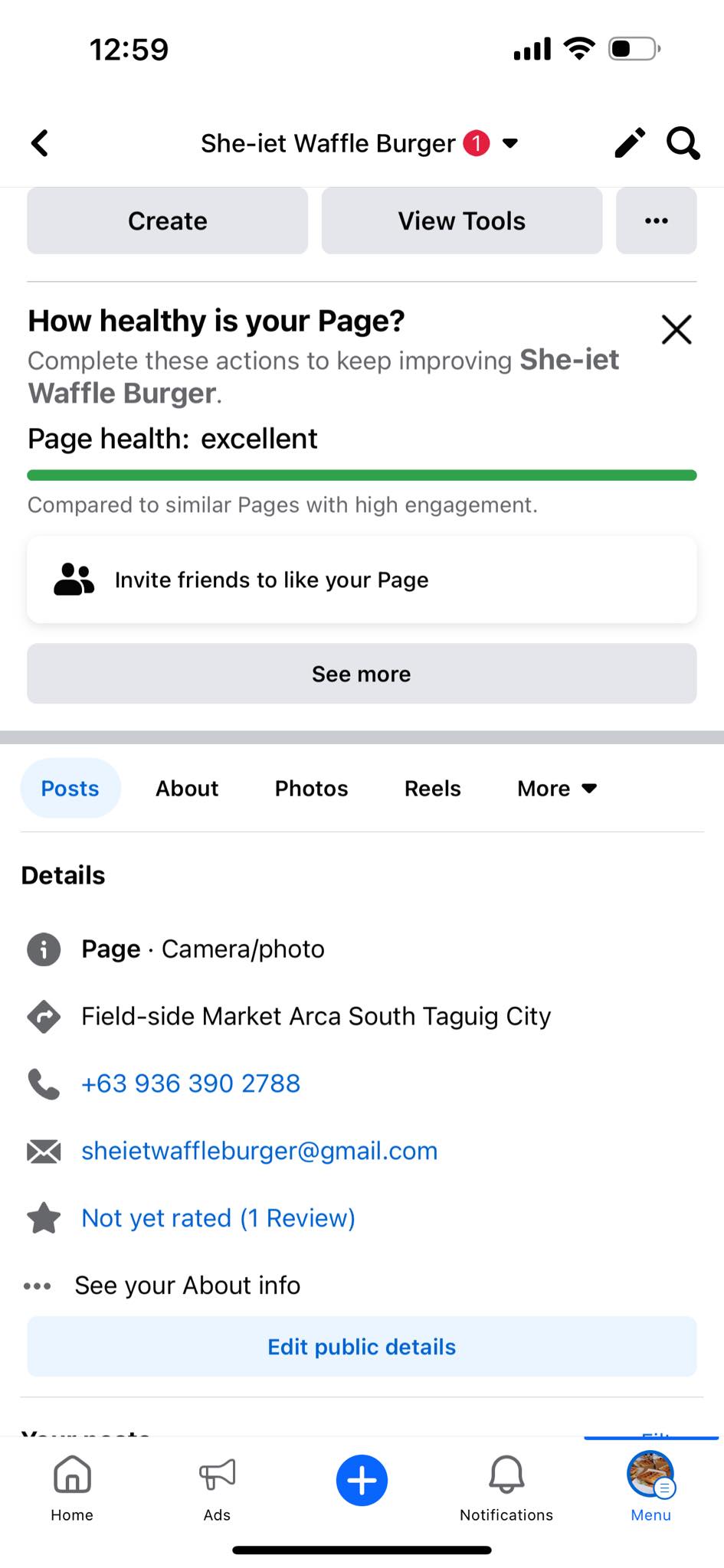
Task: Call the phone number +63 936 390 2788
Action: click(x=191, y=1083)
